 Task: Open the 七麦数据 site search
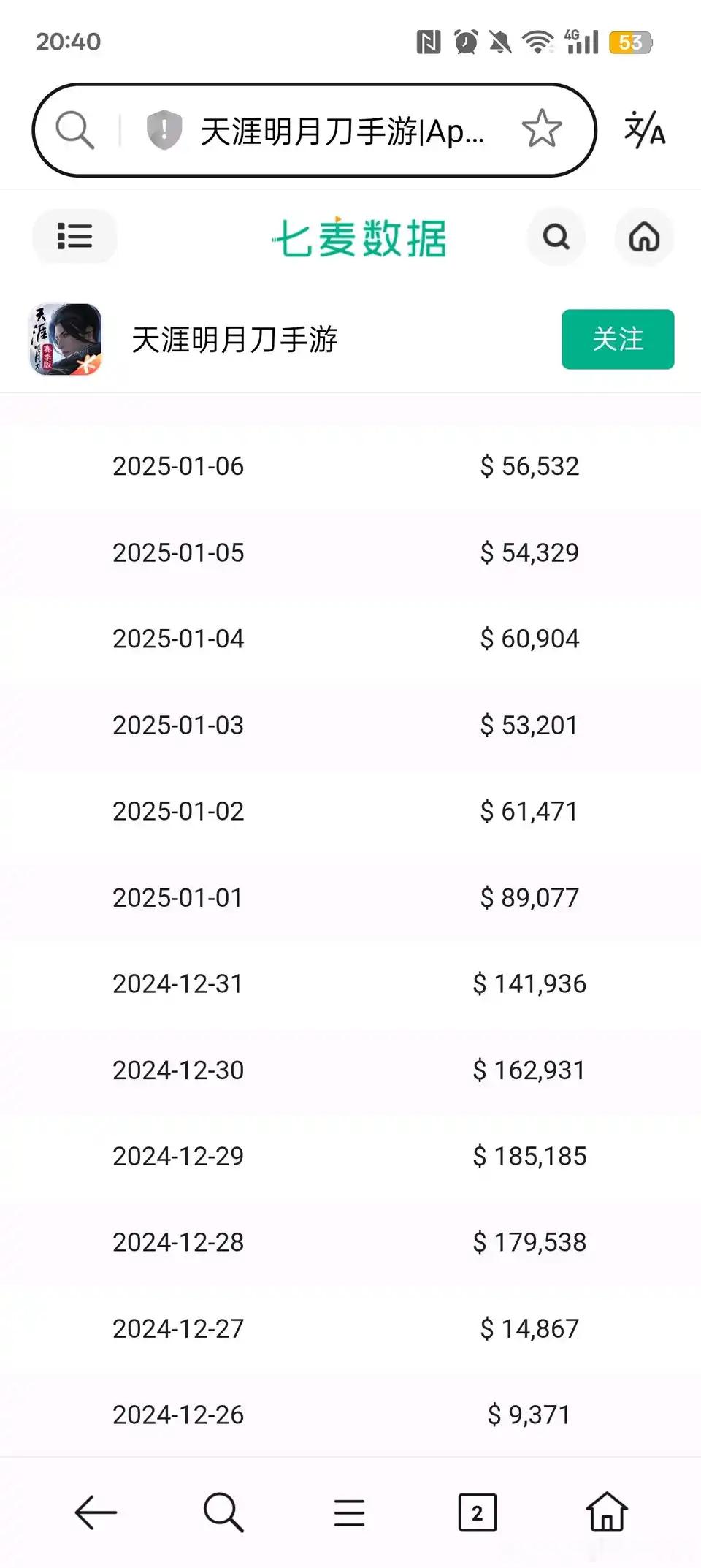tap(556, 237)
